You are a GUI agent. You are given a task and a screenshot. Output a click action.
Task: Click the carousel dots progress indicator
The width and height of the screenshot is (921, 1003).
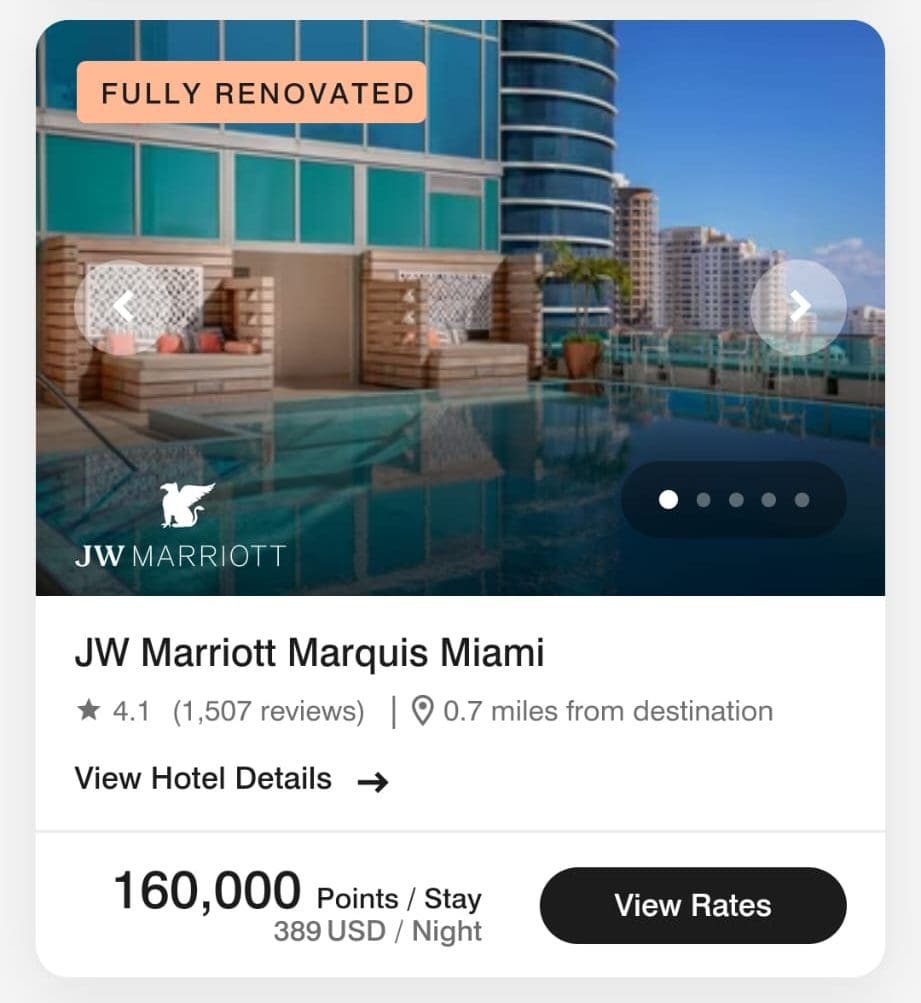pos(735,498)
